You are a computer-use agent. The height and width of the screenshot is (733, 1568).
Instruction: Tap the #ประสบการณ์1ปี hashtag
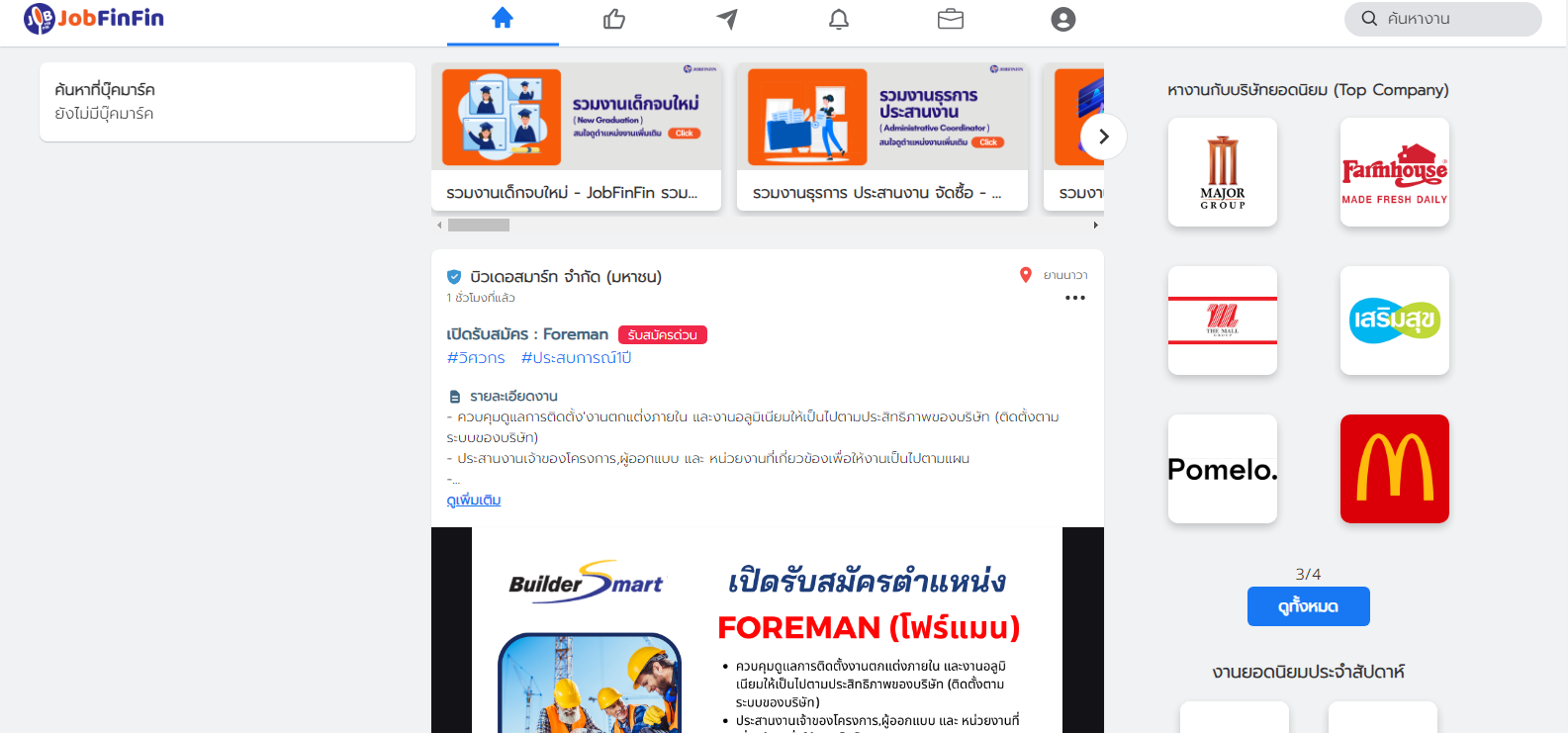[576, 358]
